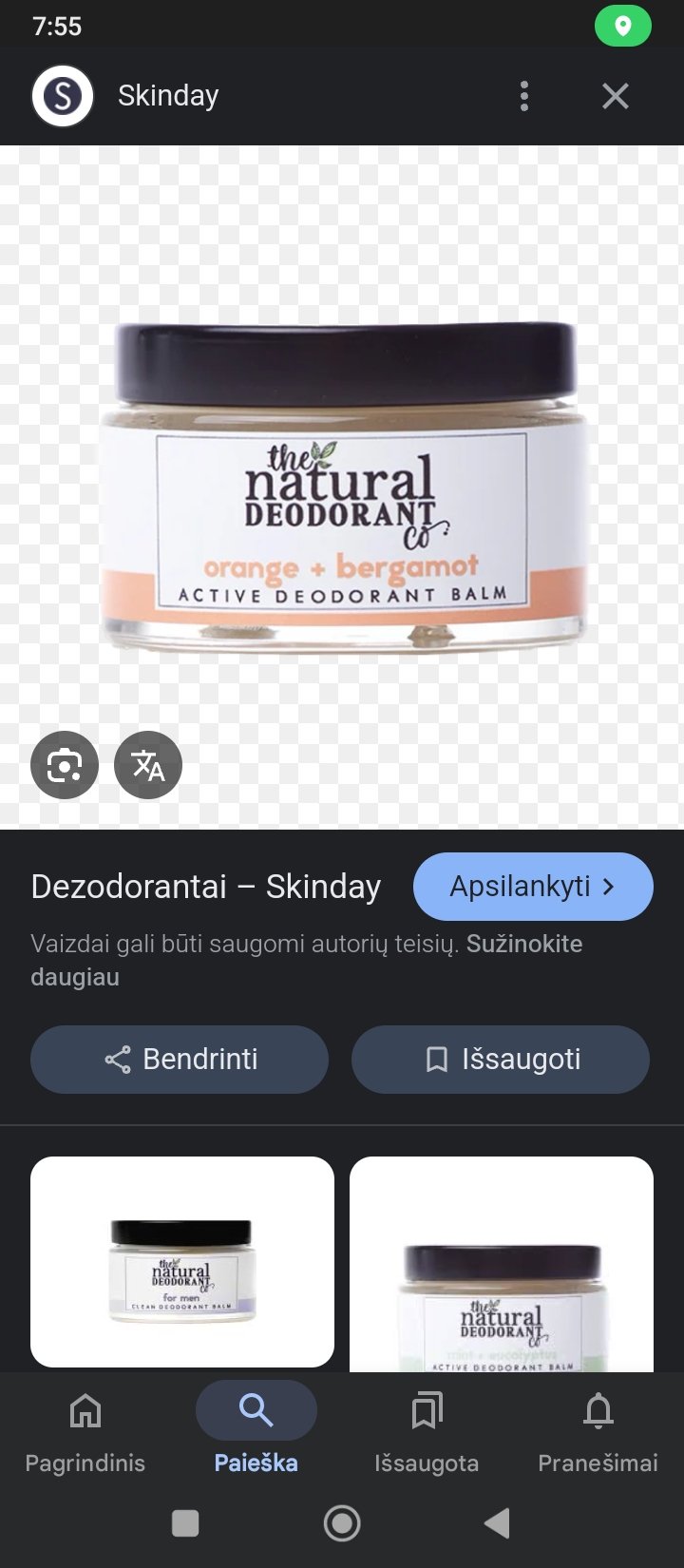Search this image with Lens
Viewport: 684px width, 1568px height.
65,765
